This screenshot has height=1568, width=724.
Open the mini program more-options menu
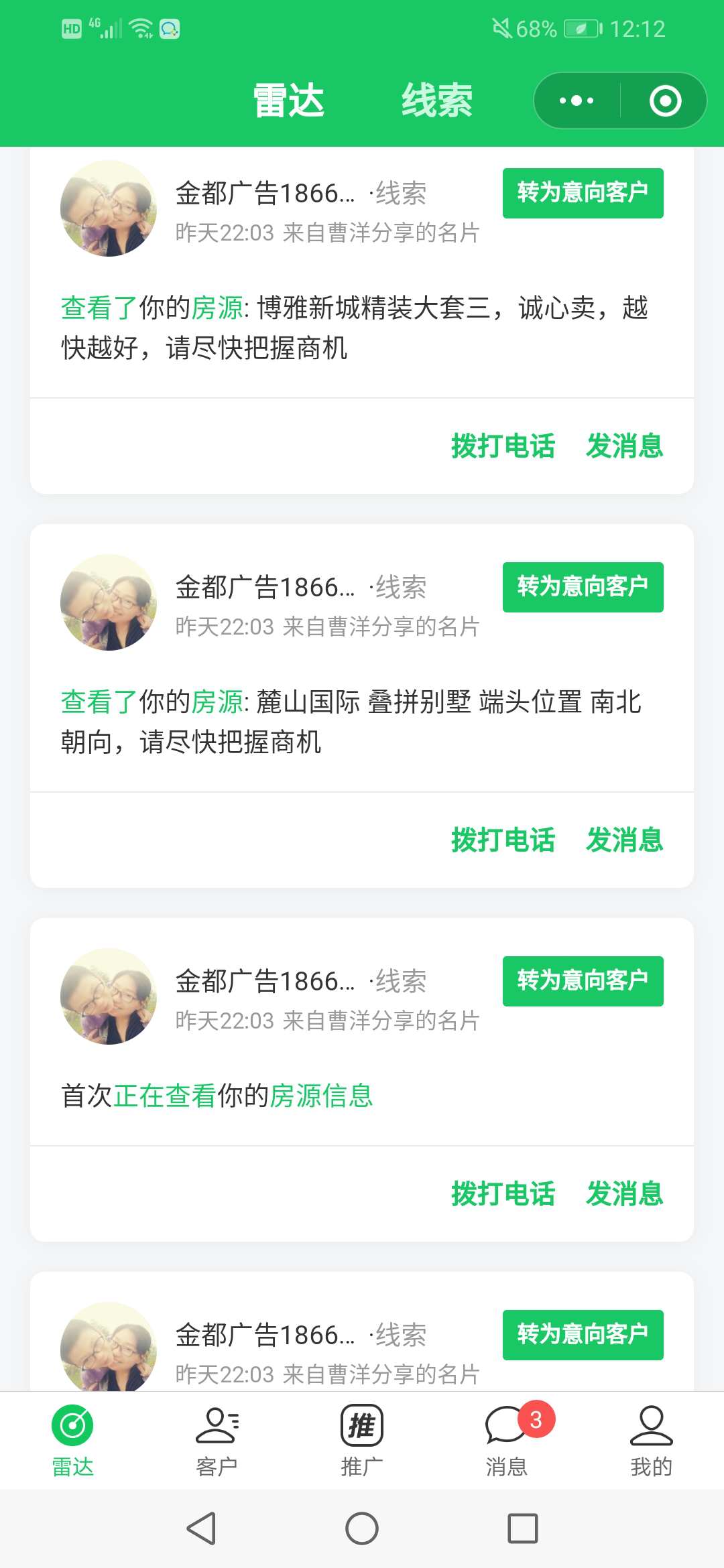(x=577, y=101)
